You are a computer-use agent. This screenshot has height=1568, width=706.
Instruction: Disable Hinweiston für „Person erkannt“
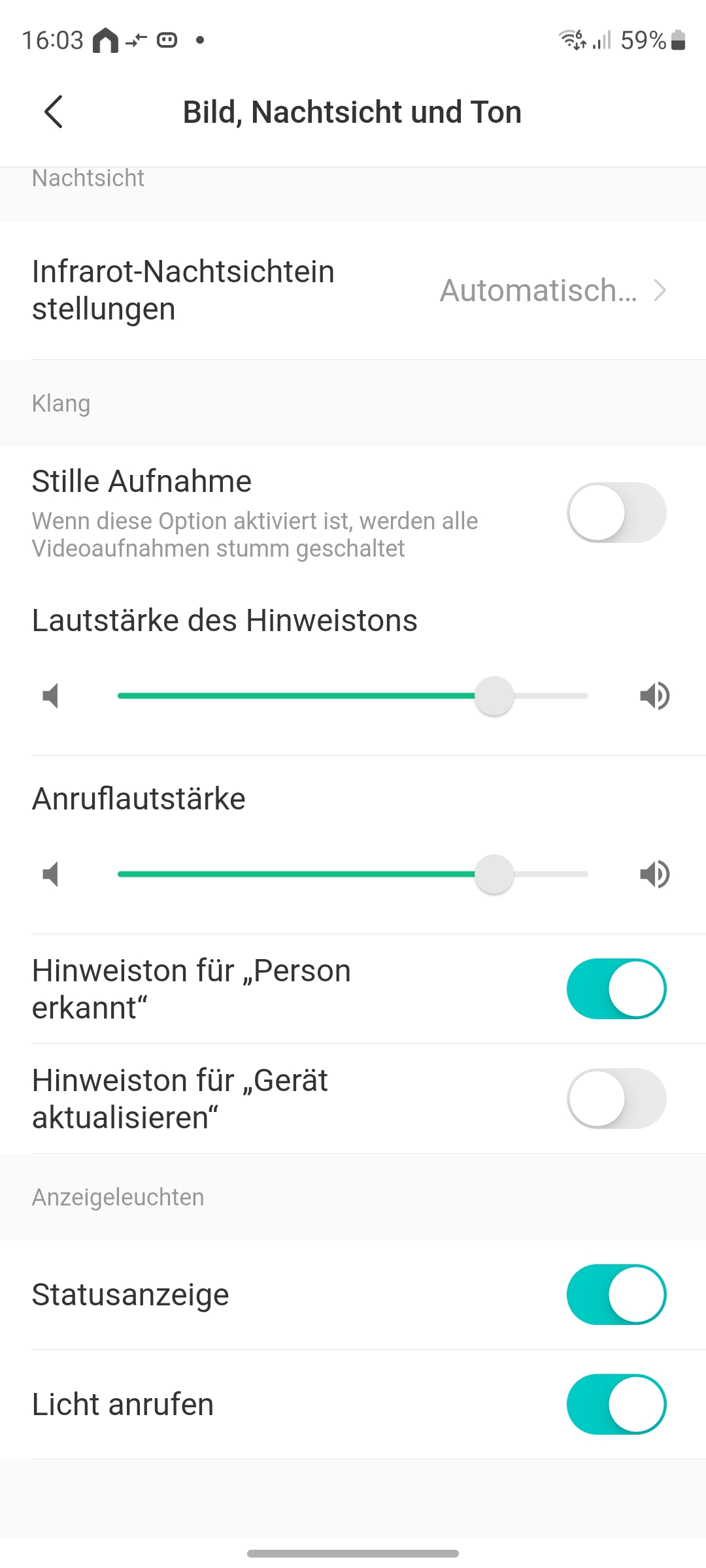click(x=616, y=988)
